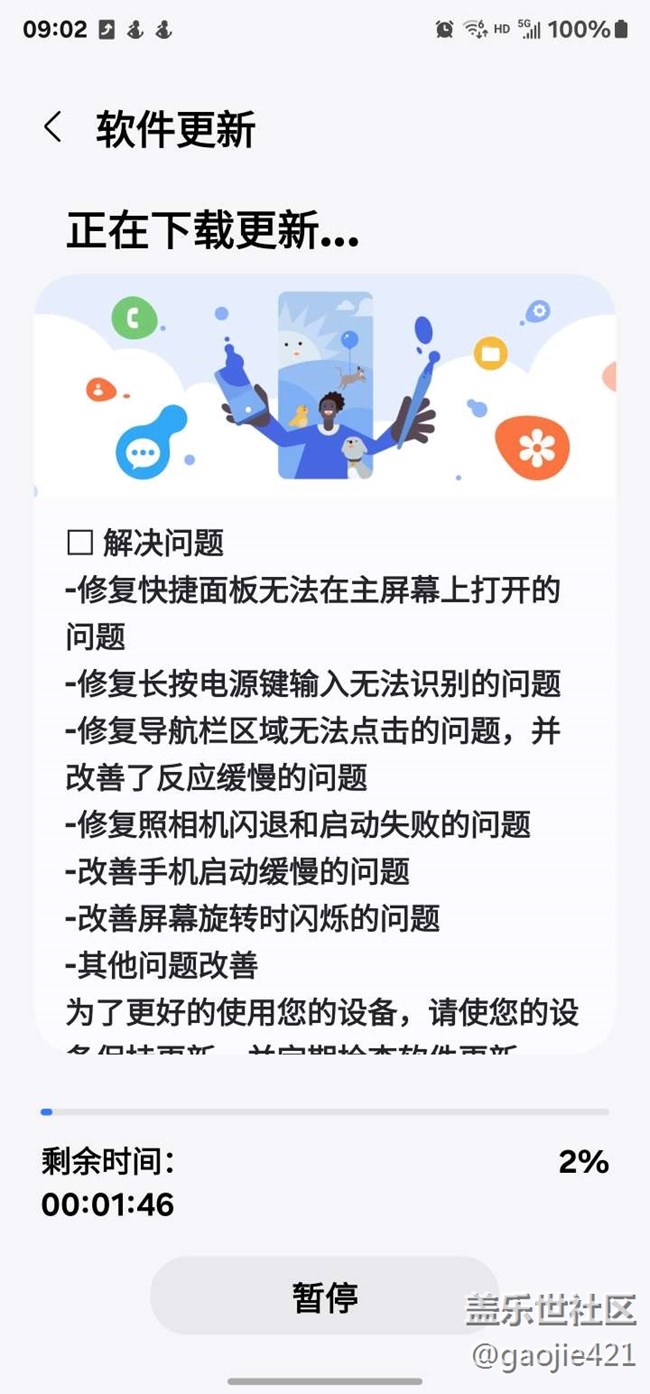This screenshot has width=650, height=1394.
Task: Pause the download with the 暂停 button
Action: tap(324, 1296)
